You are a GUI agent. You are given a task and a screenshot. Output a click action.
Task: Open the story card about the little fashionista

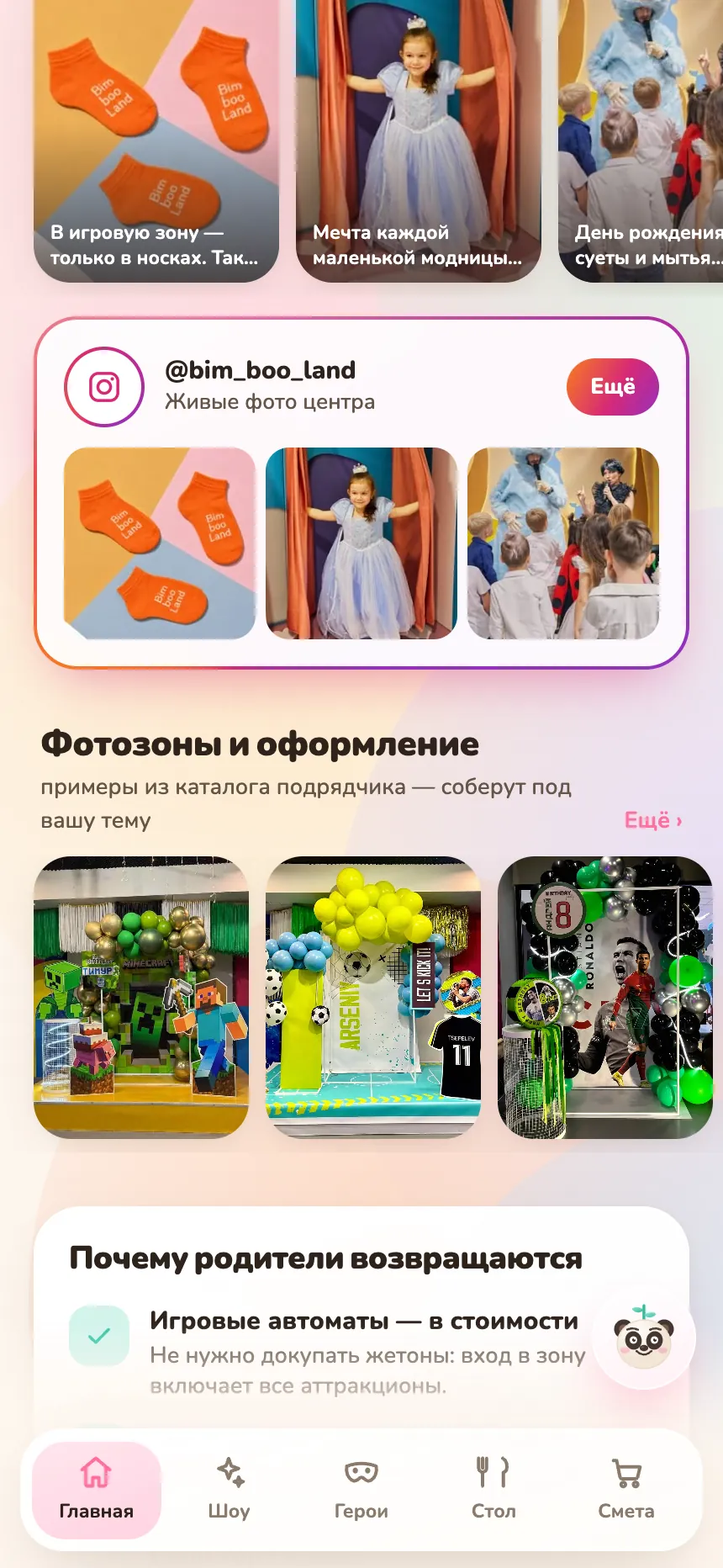pyautogui.click(x=419, y=140)
